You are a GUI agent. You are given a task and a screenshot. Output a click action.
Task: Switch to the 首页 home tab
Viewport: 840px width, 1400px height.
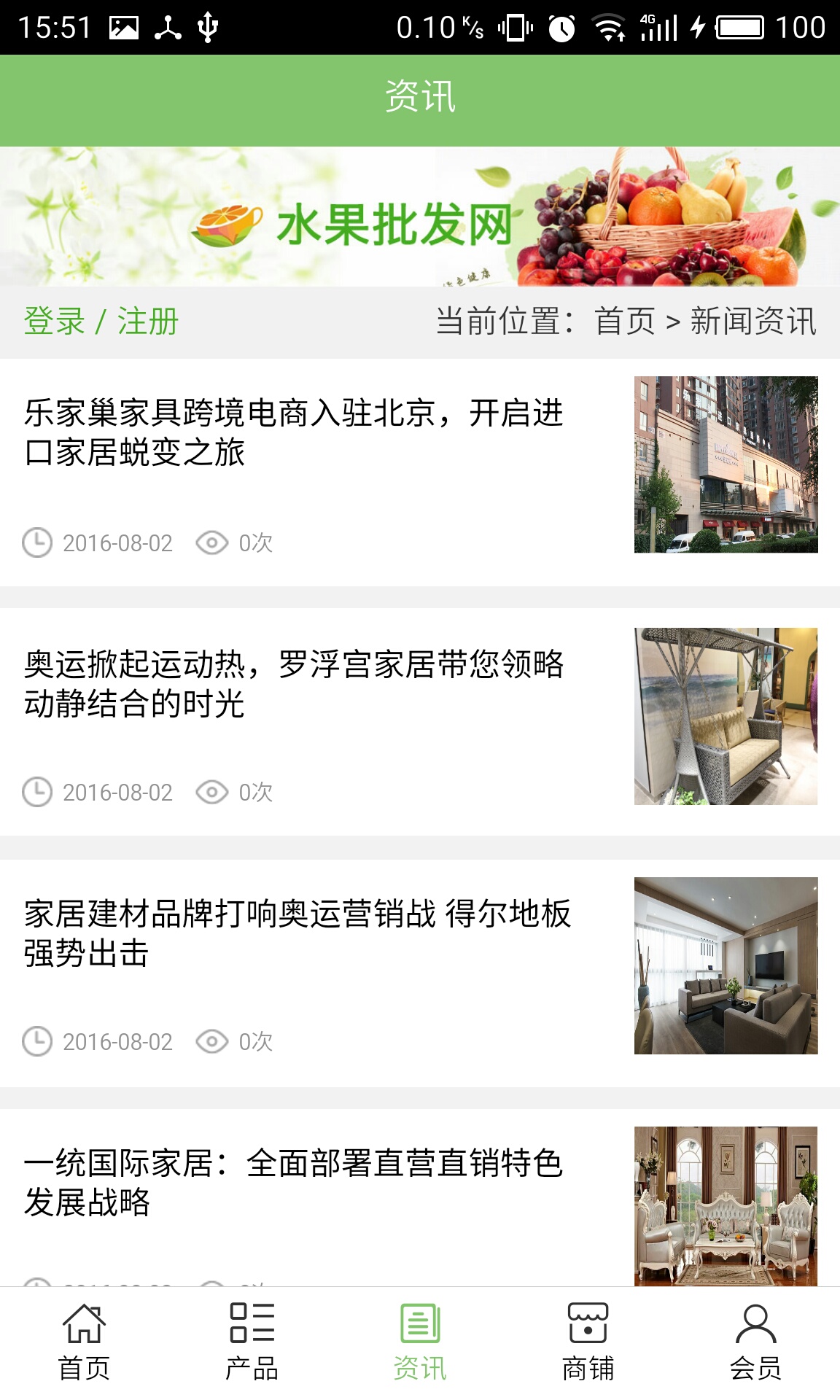(x=84, y=1343)
